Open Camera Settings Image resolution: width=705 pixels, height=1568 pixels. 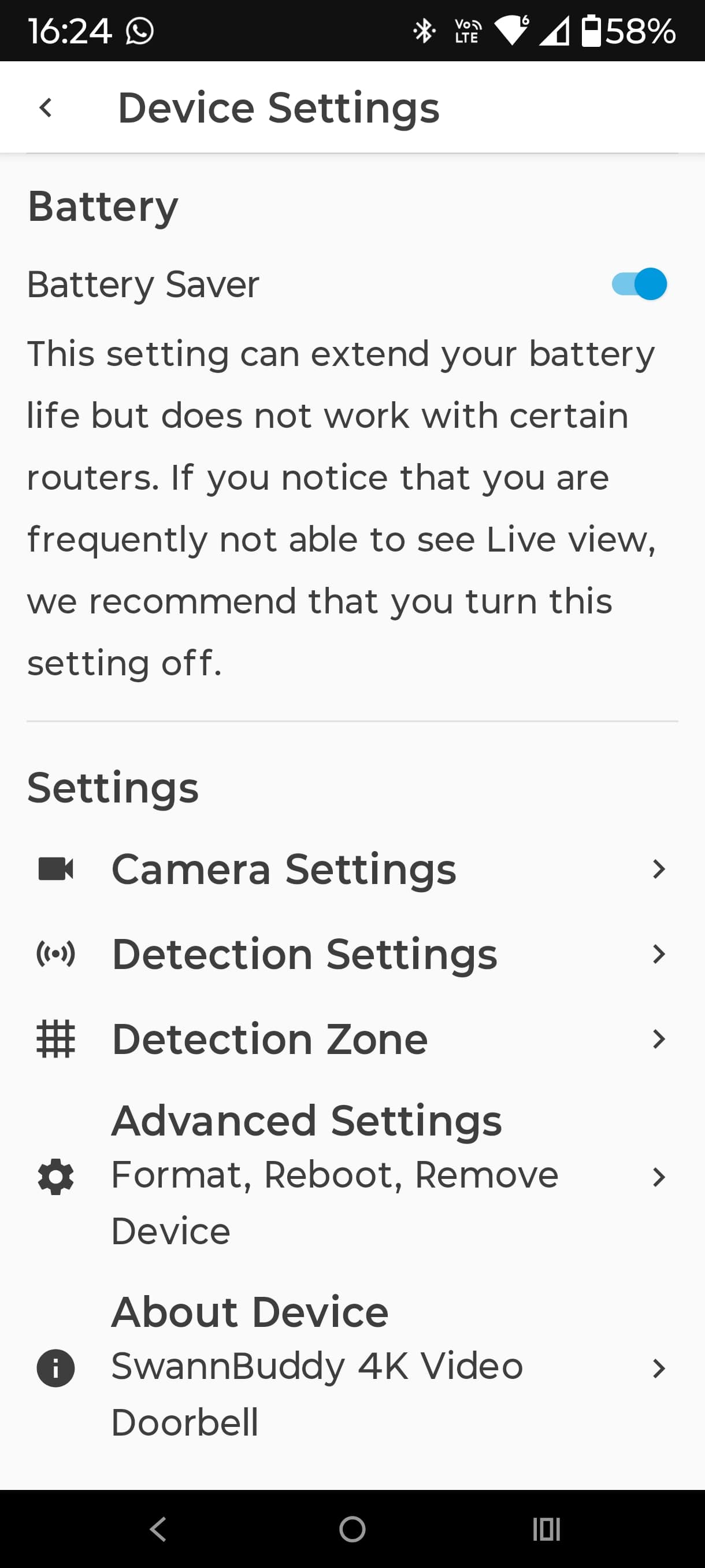click(352, 868)
